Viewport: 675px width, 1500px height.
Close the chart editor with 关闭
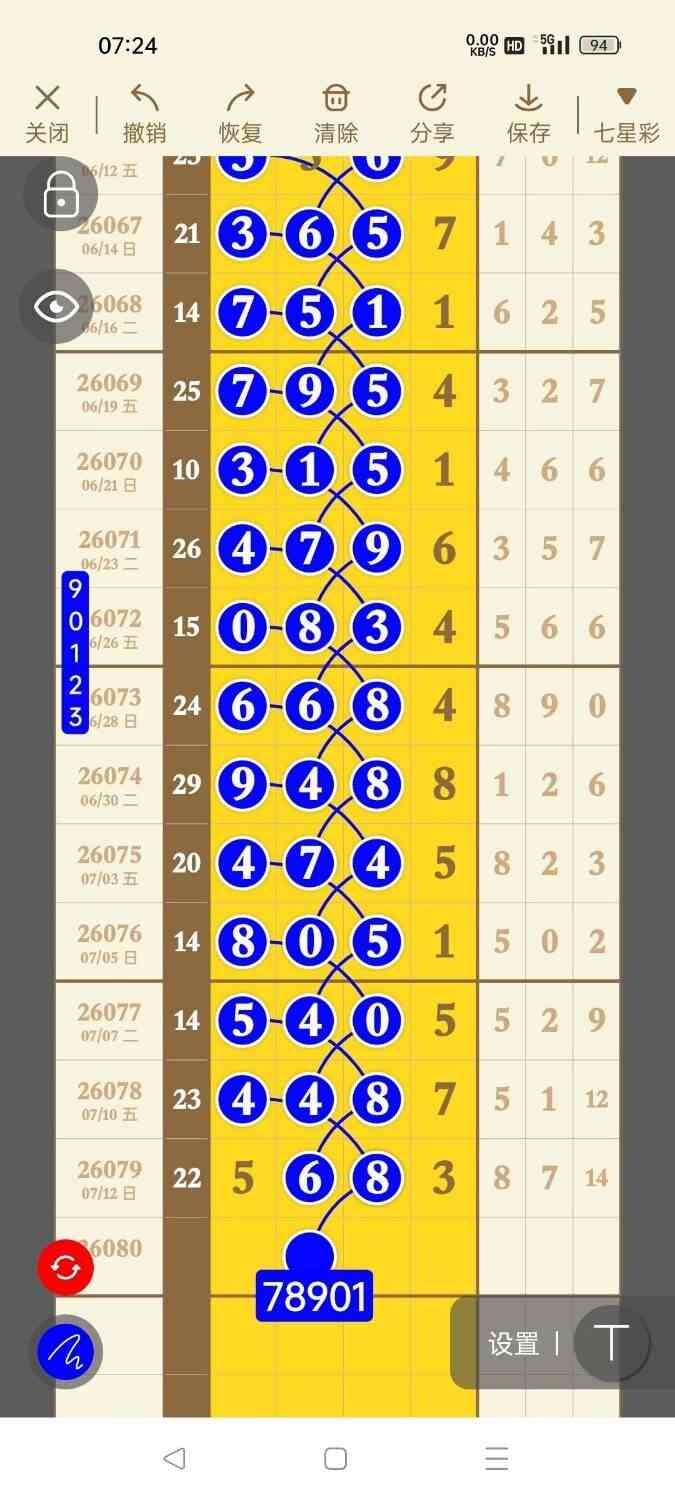[47, 113]
